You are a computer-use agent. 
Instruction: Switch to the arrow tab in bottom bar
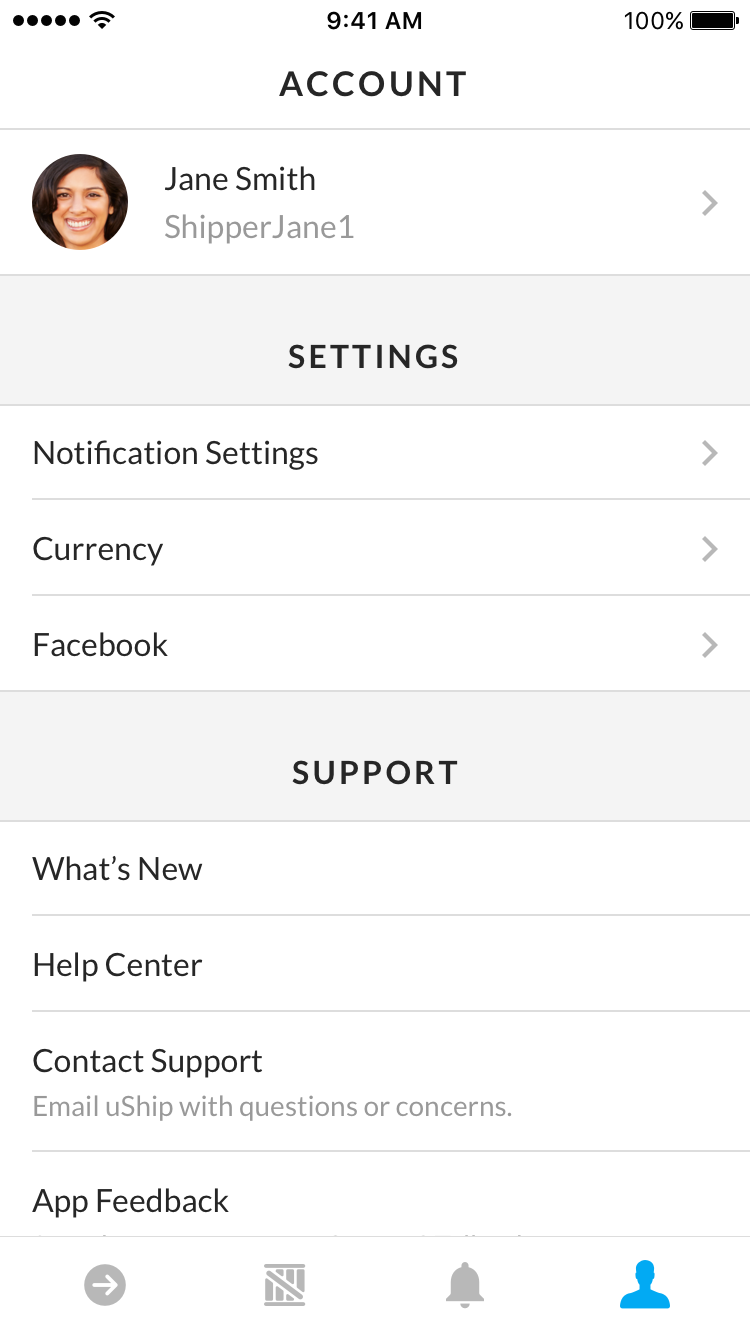click(105, 1285)
